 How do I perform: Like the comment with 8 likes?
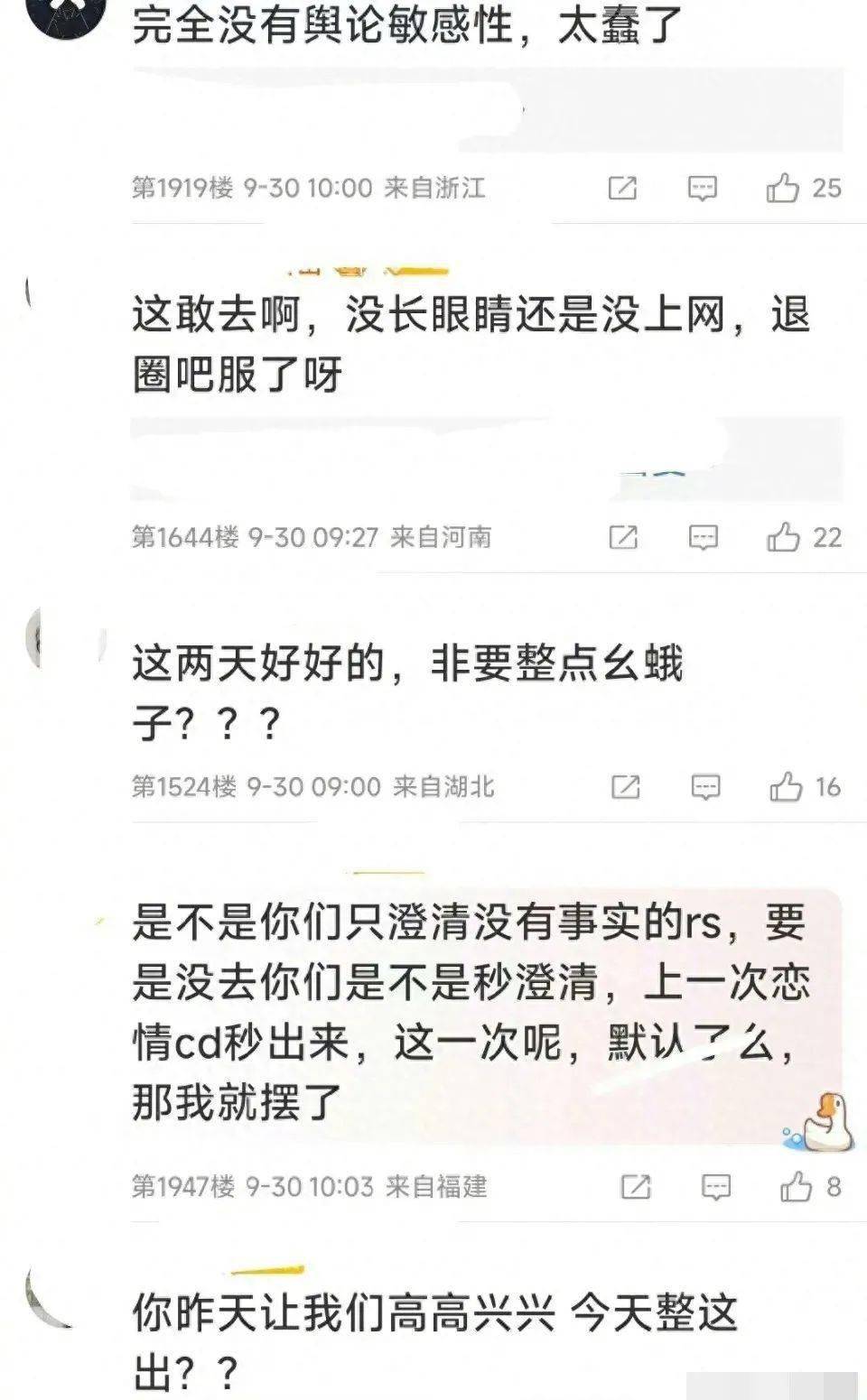coord(796,1186)
